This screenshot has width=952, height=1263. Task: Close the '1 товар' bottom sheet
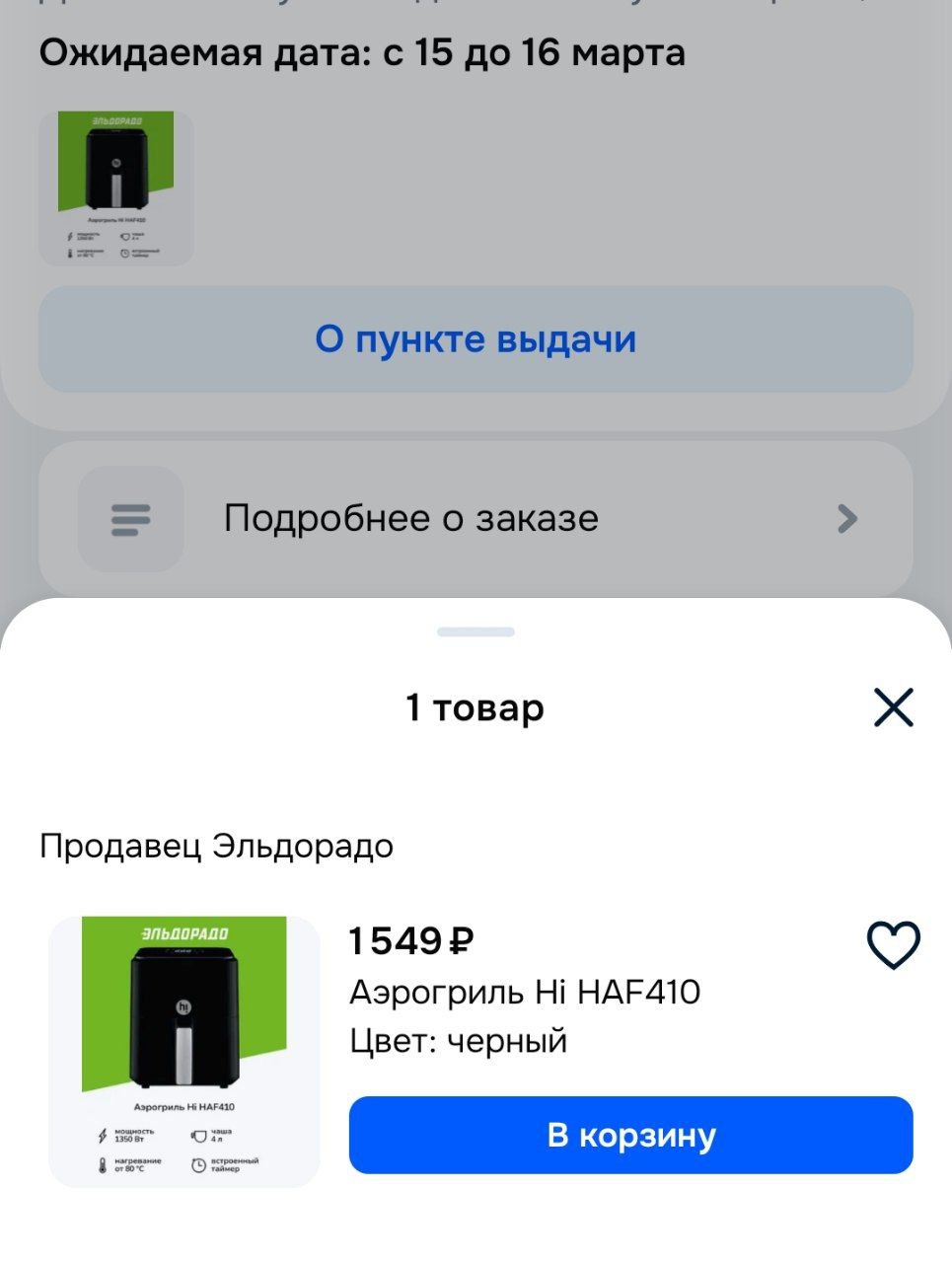pyautogui.click(x=893, y=707)
